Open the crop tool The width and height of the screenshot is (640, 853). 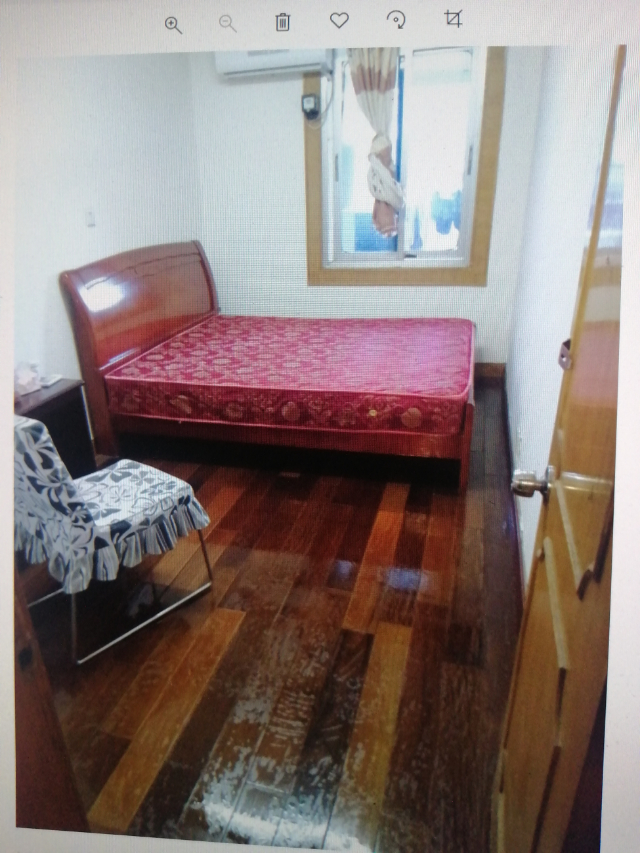coord(453,18)
